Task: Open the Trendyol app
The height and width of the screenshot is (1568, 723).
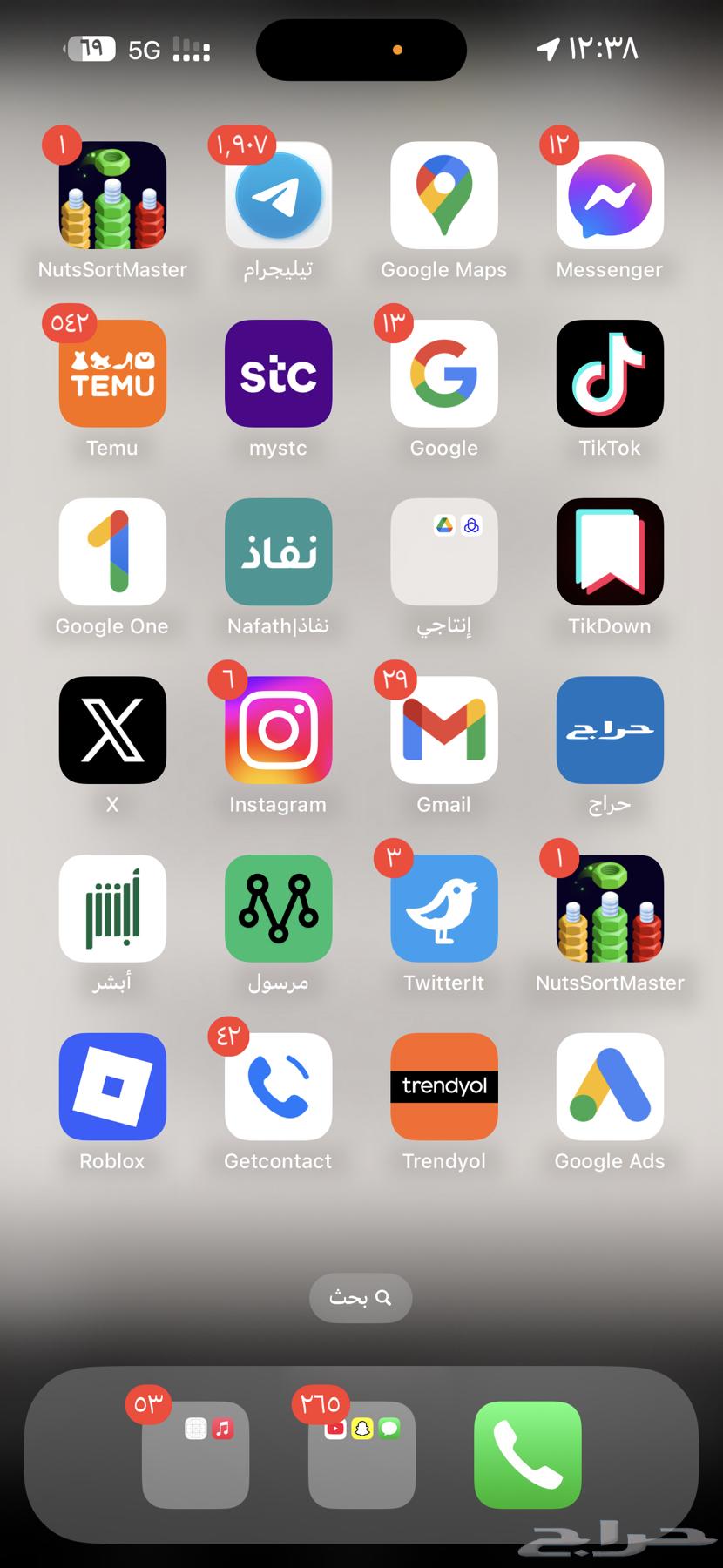Action: coord(443,1087)
